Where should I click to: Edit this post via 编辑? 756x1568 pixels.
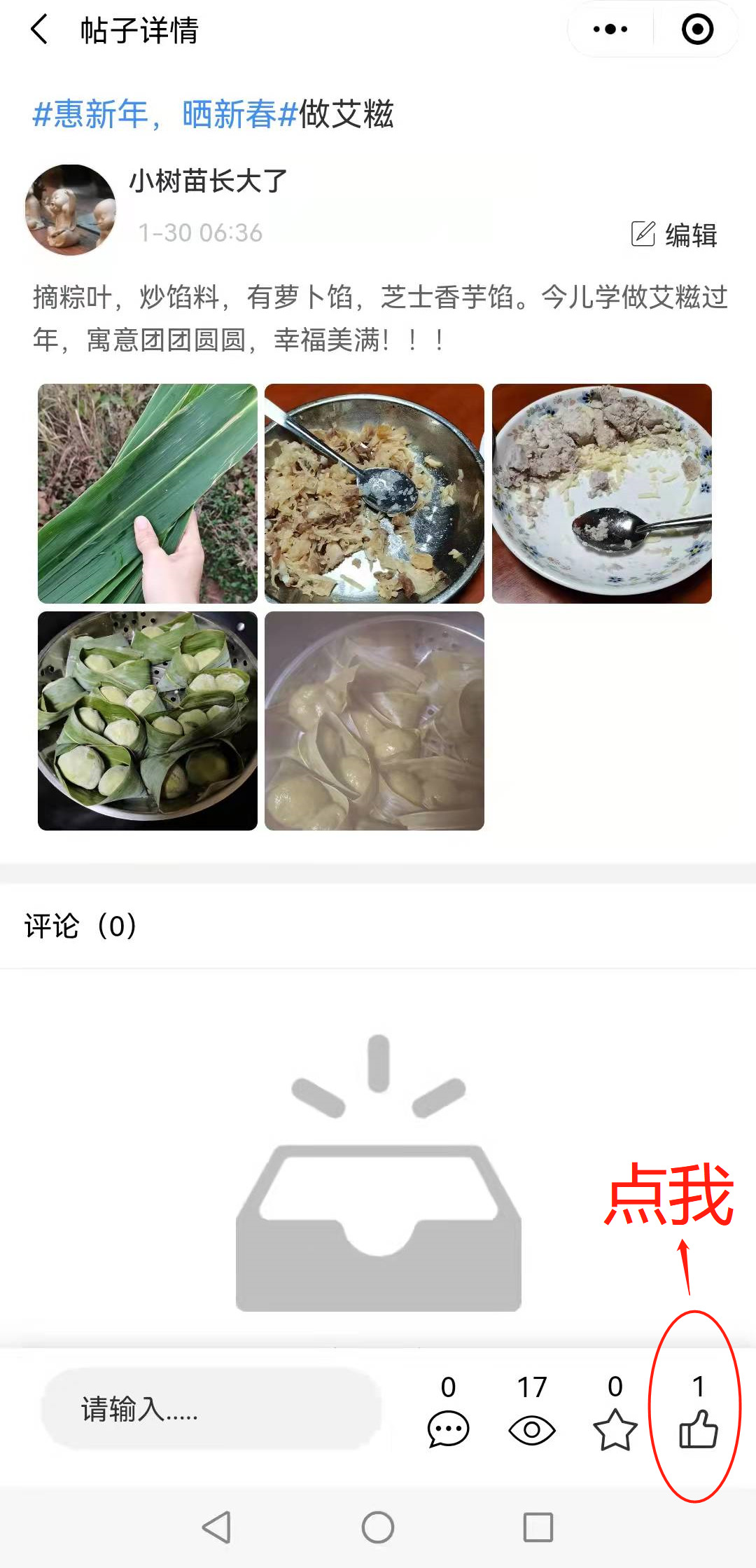(674, 235)
